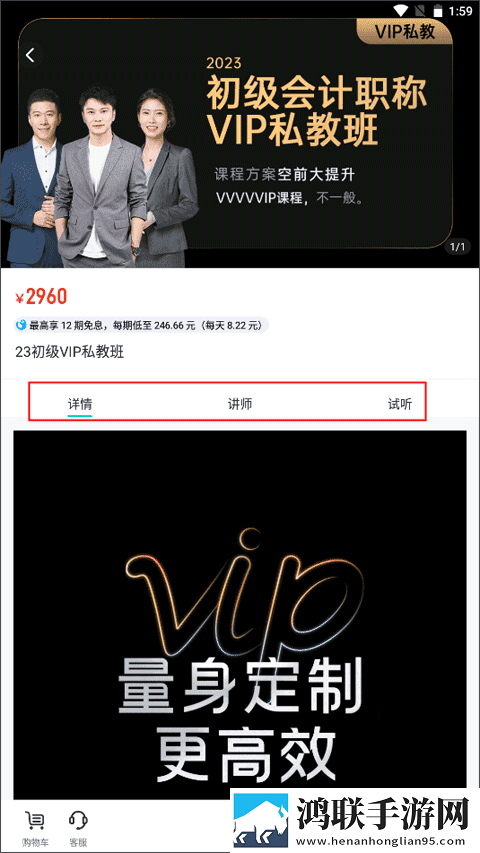Switch to the 讲师 tab
This screenshot has height=853, width=480.
[x=240, y=404]
